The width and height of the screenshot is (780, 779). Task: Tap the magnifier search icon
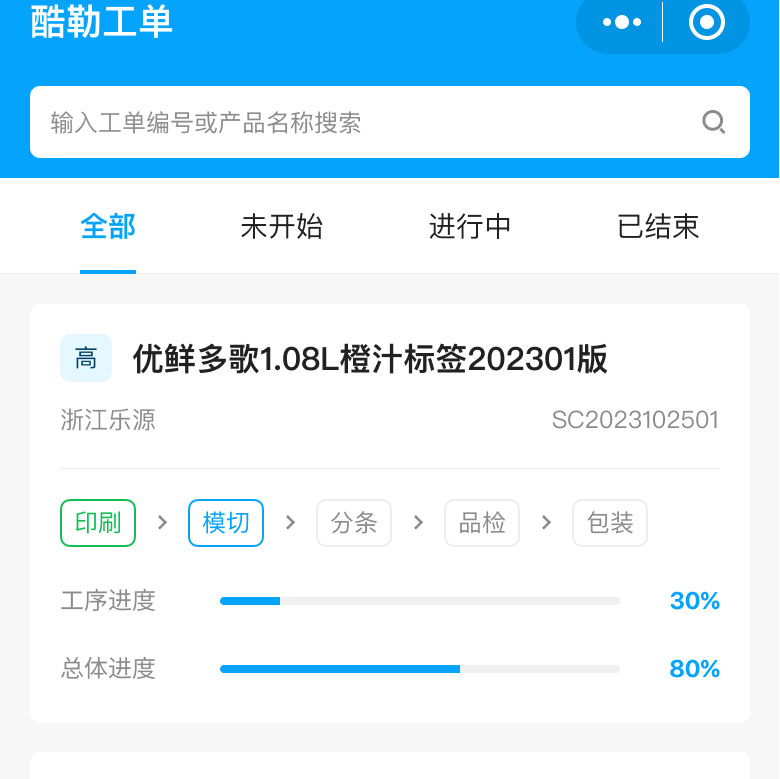714,122
